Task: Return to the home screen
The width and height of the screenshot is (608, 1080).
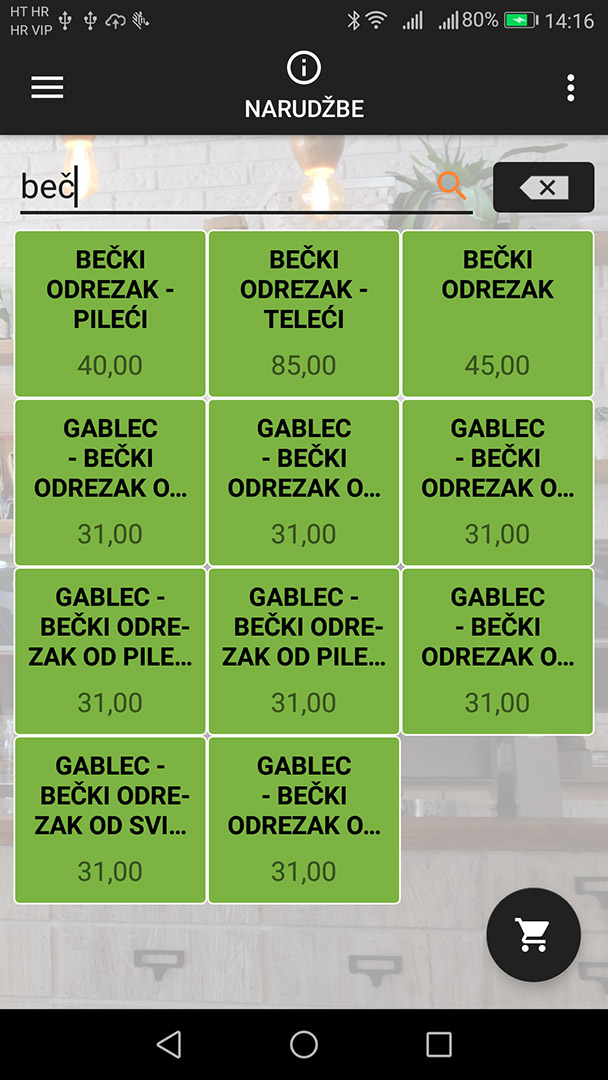Action: click(304, 1044)
